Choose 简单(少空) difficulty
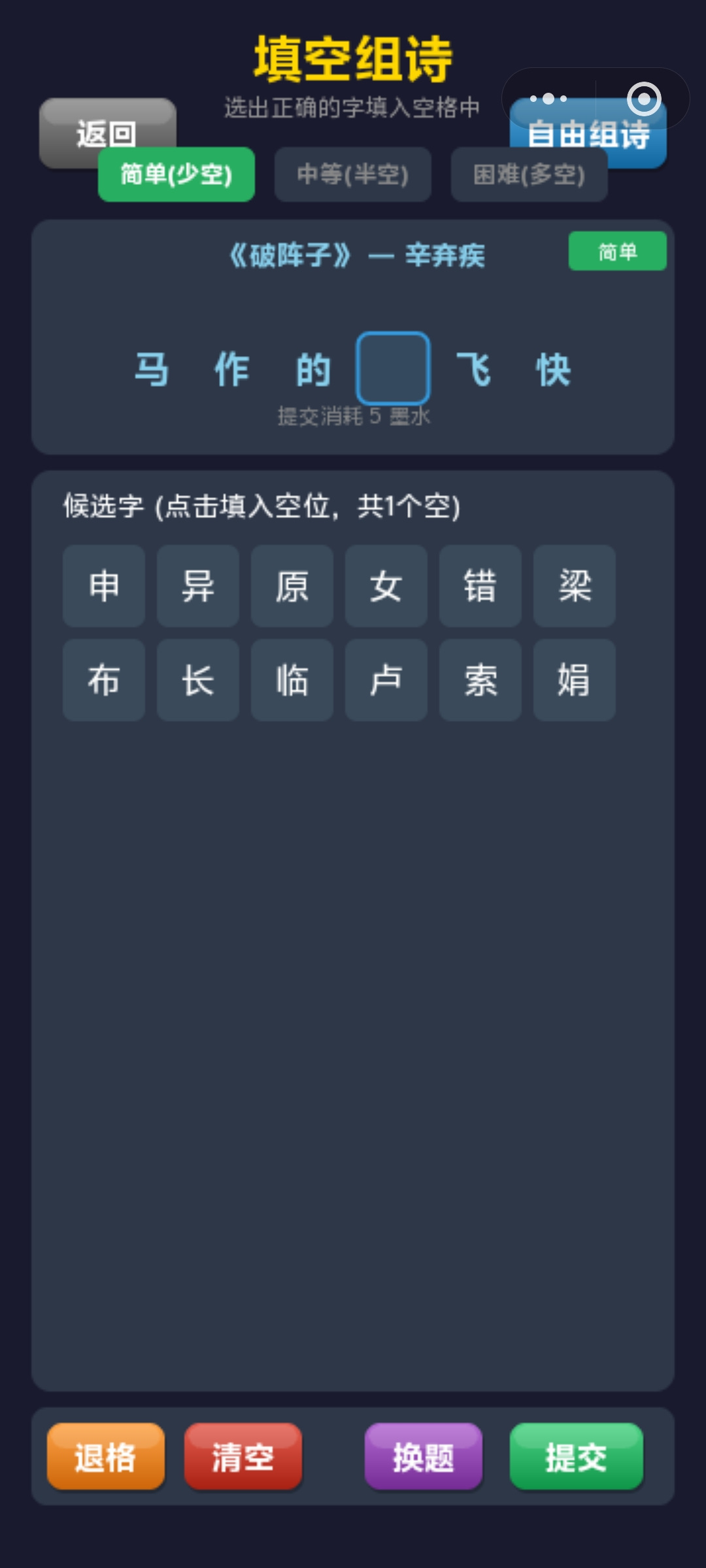 pos(176,174)
